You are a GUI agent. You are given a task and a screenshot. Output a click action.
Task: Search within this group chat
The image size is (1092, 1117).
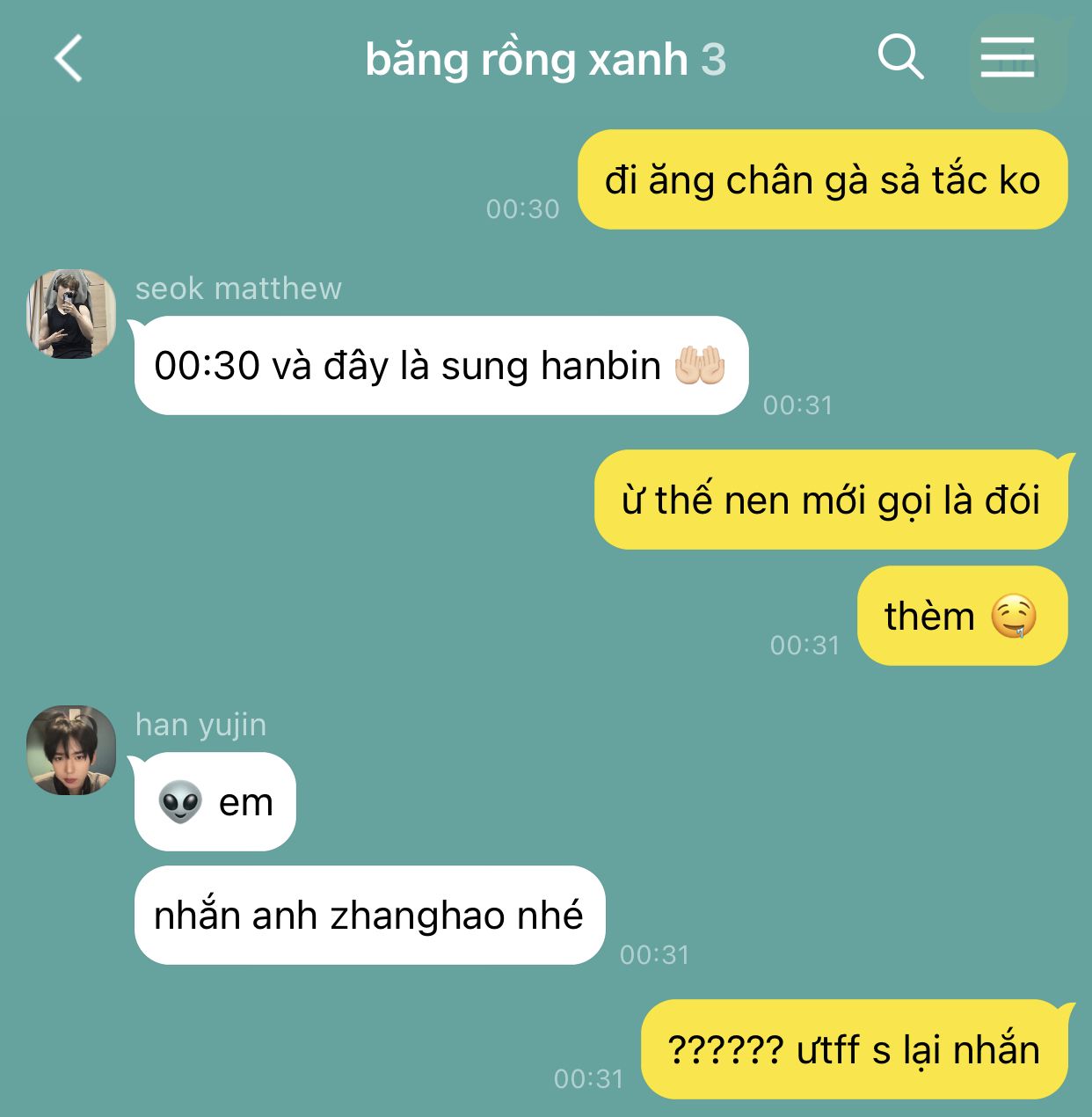(899, 58)
